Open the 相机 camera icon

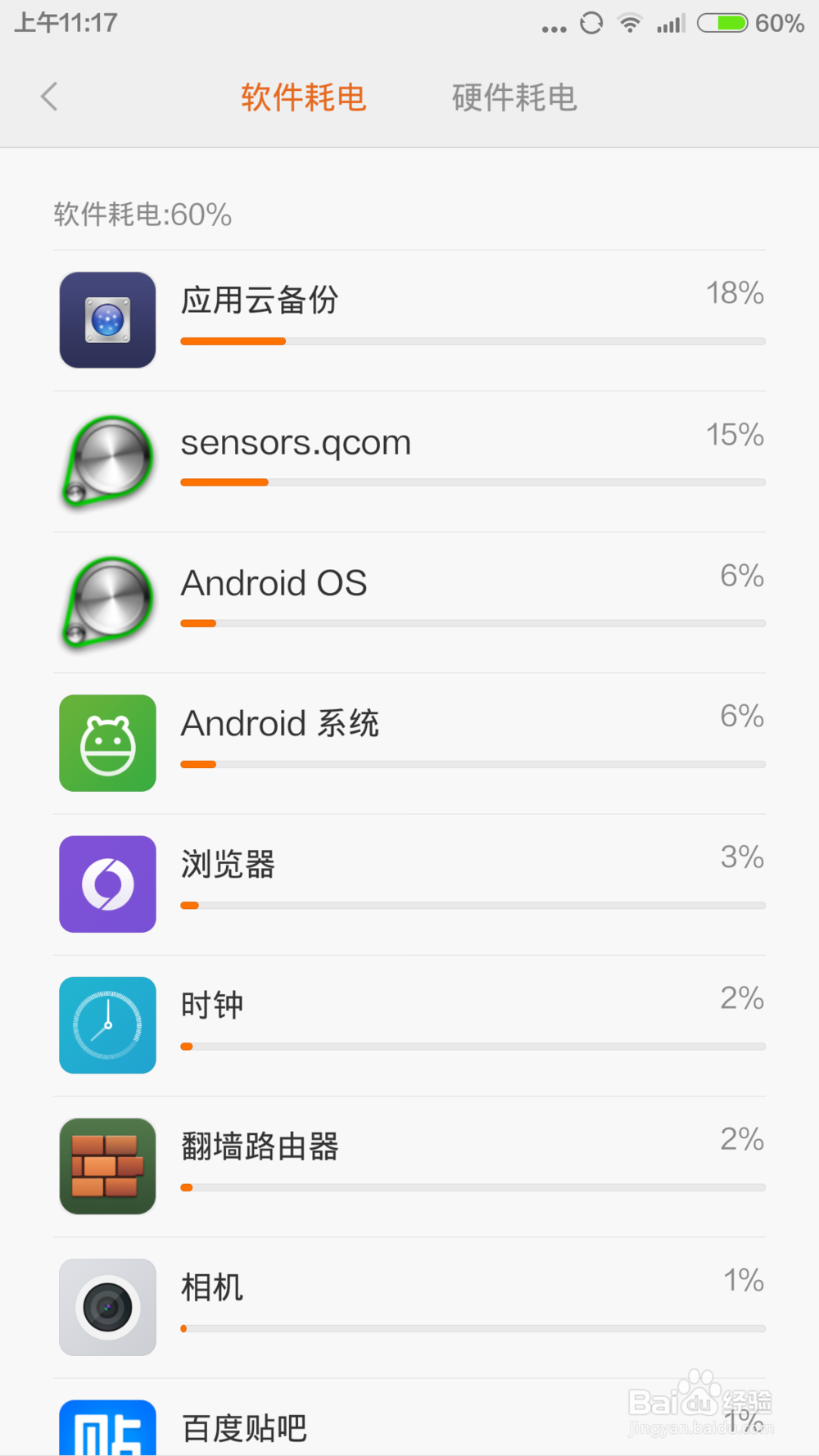[106, 1307]
